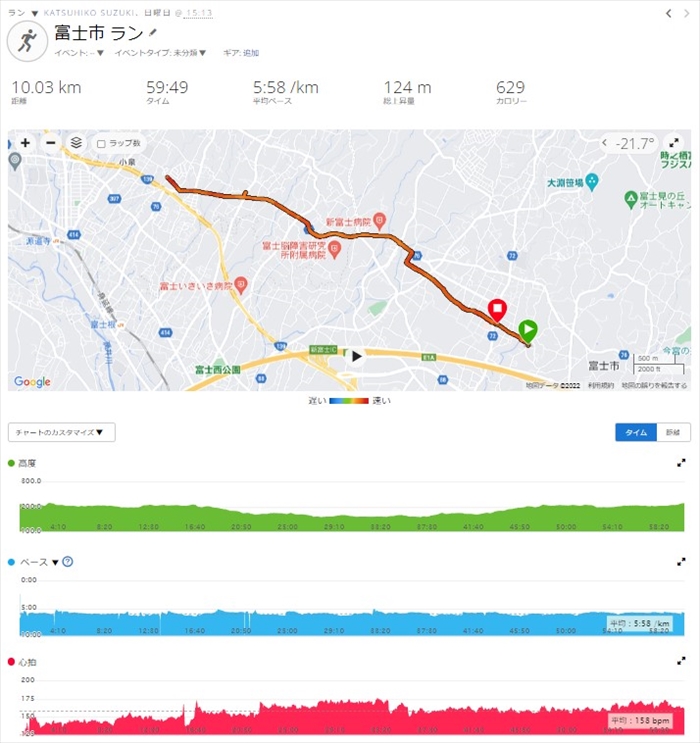This screenshot has width=700, height=743.
Task: Edit the activity title with the pencil icon
Action: pyautogui.click(x=153, y=33)
